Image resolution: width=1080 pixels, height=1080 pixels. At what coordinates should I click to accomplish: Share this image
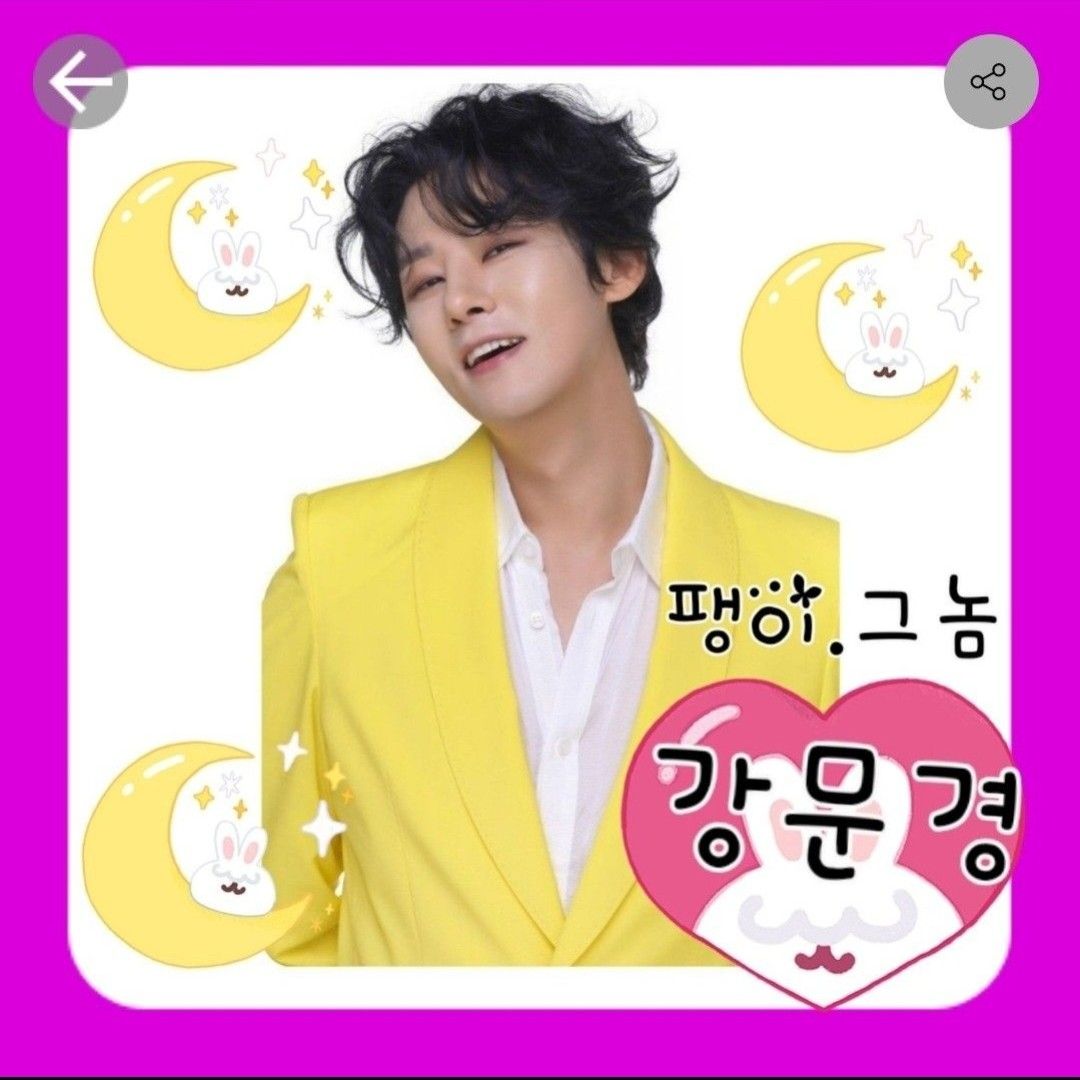click(x=990, y=81)
